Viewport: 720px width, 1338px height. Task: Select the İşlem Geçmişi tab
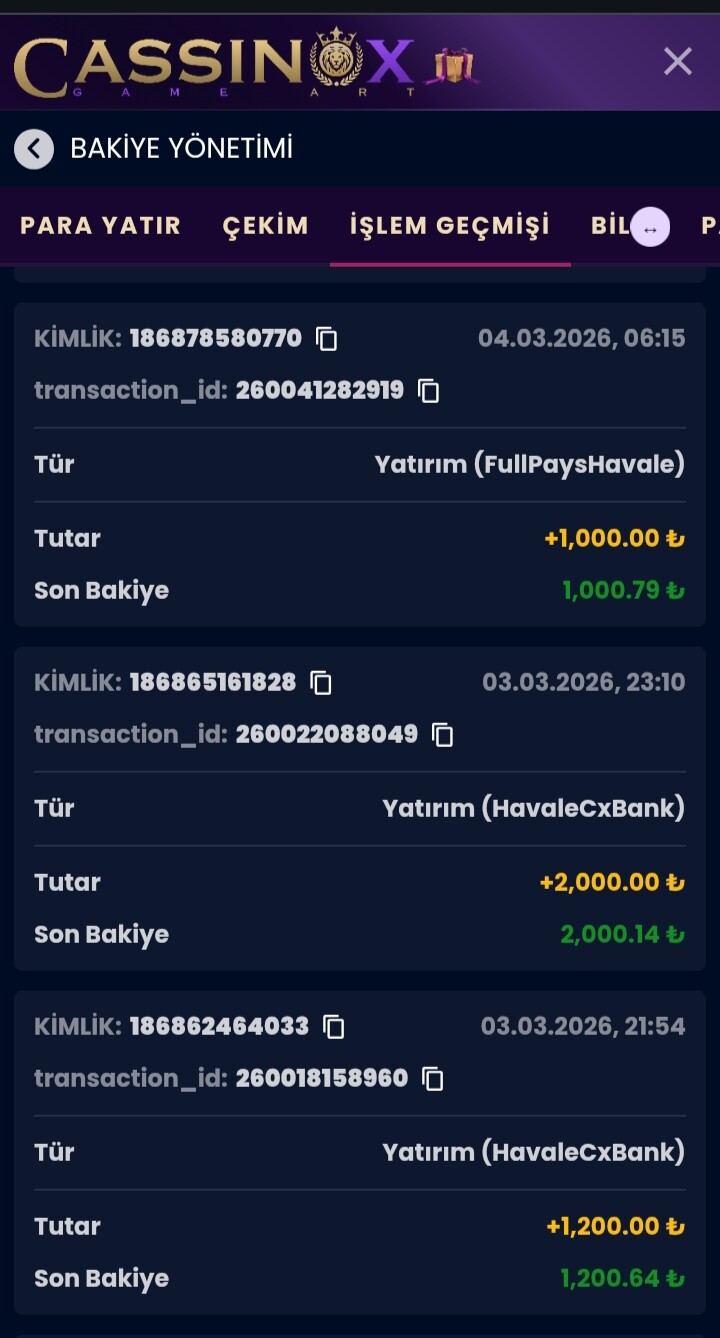point(449,225)
